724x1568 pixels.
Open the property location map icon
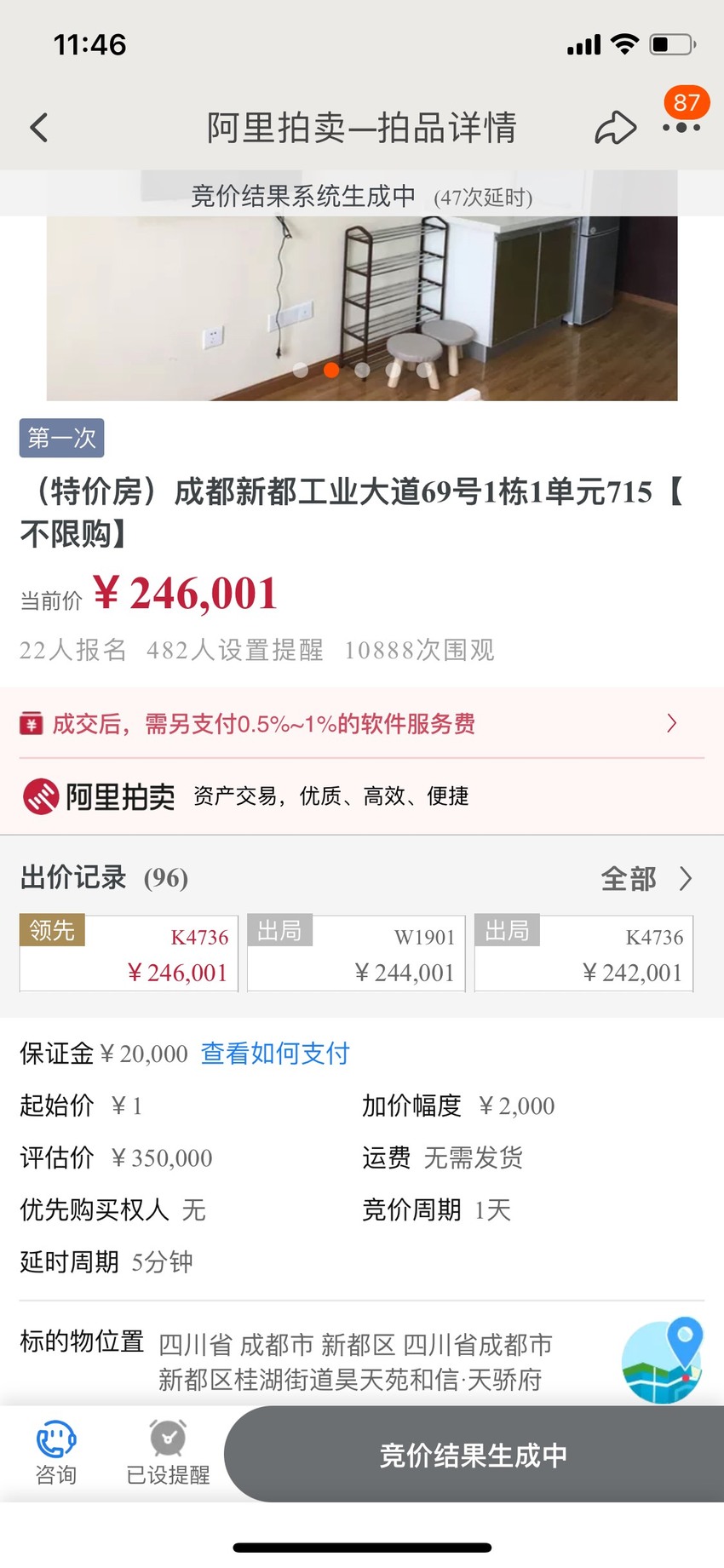pos(663,1360)
